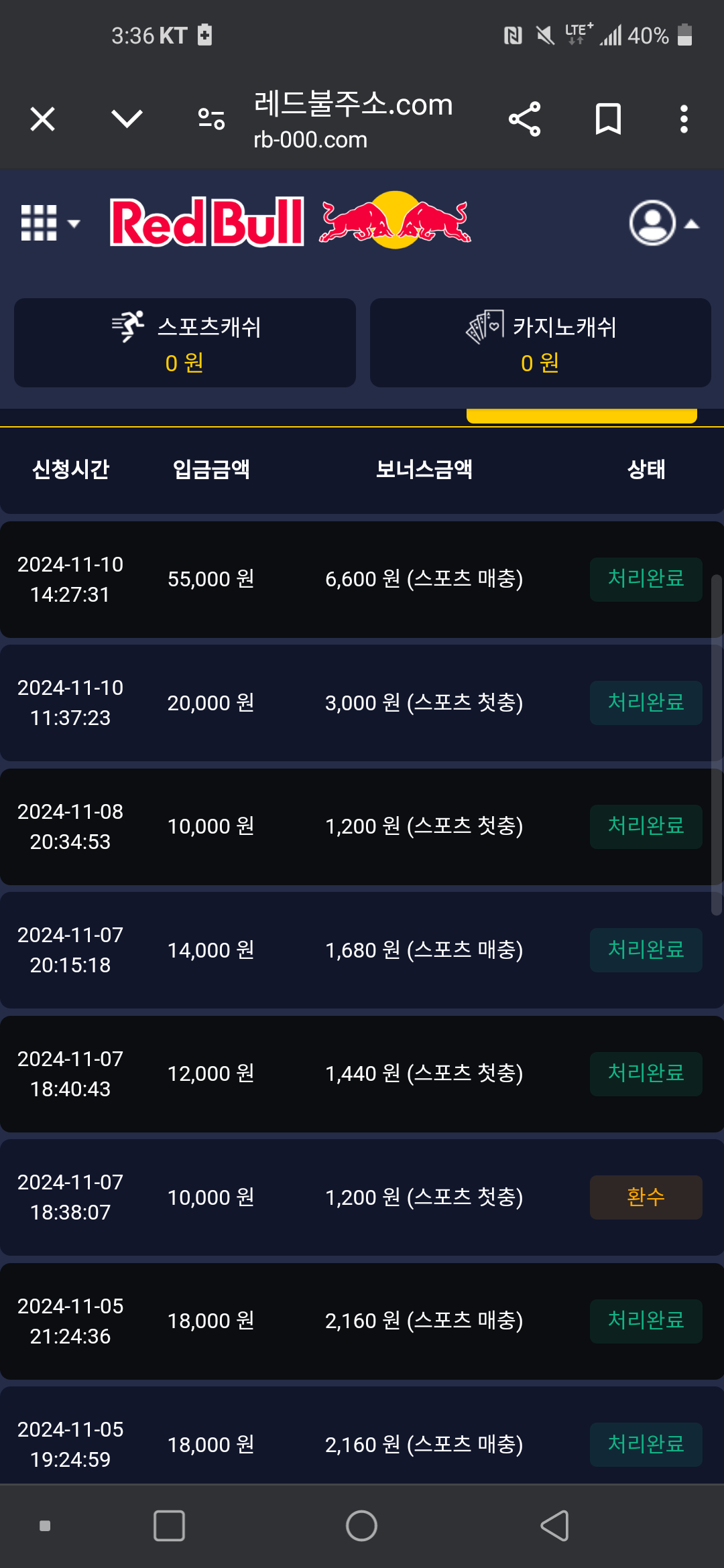The width and height of the screenshot is (724, 1568).
Task: Open the user profile dropdown
Action: coord(664,223)
